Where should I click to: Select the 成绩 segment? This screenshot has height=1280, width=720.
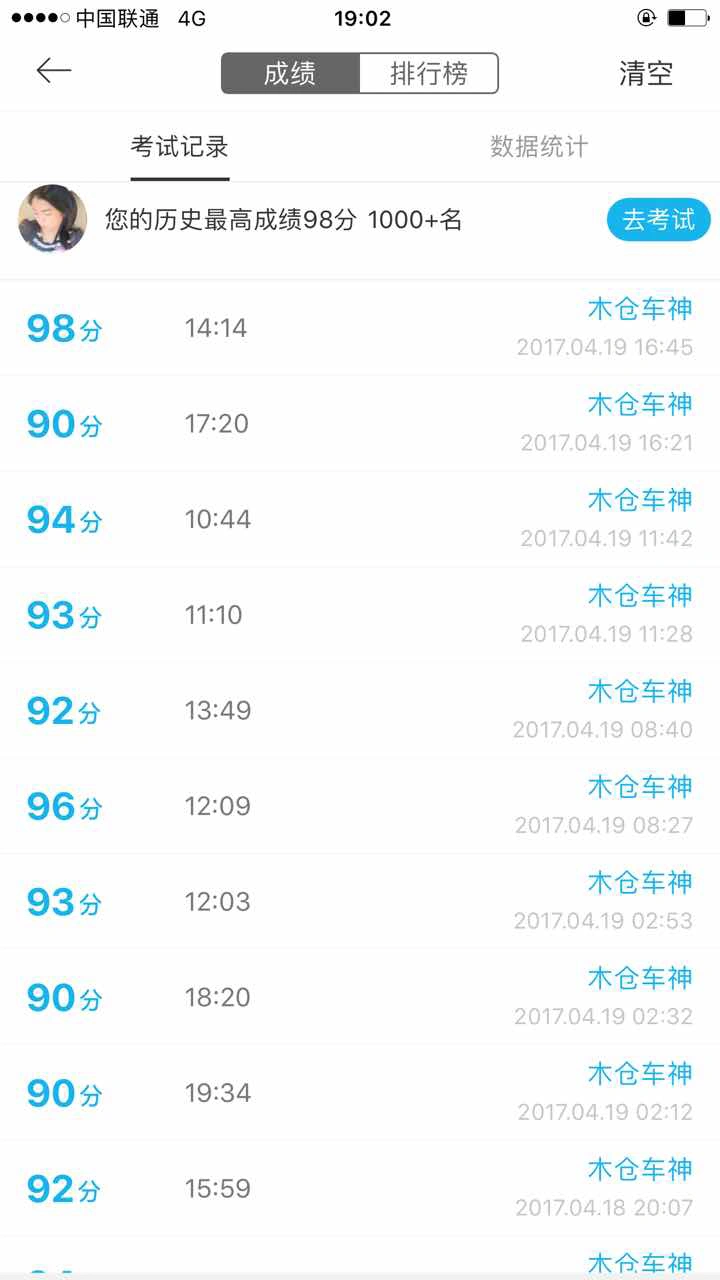[x=290, y=73]
